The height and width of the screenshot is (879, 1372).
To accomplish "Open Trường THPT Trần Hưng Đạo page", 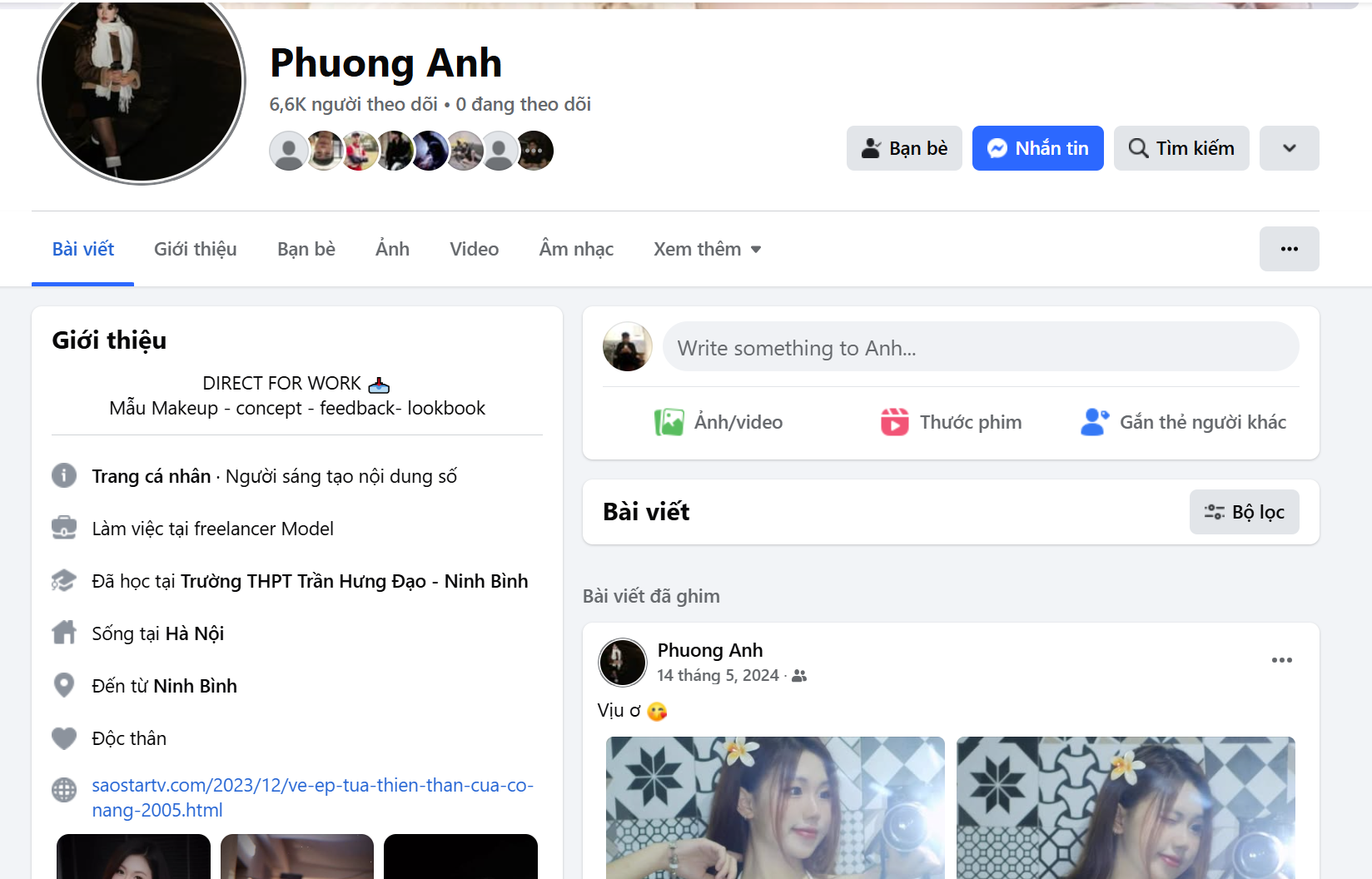I will tap(354, 581).
